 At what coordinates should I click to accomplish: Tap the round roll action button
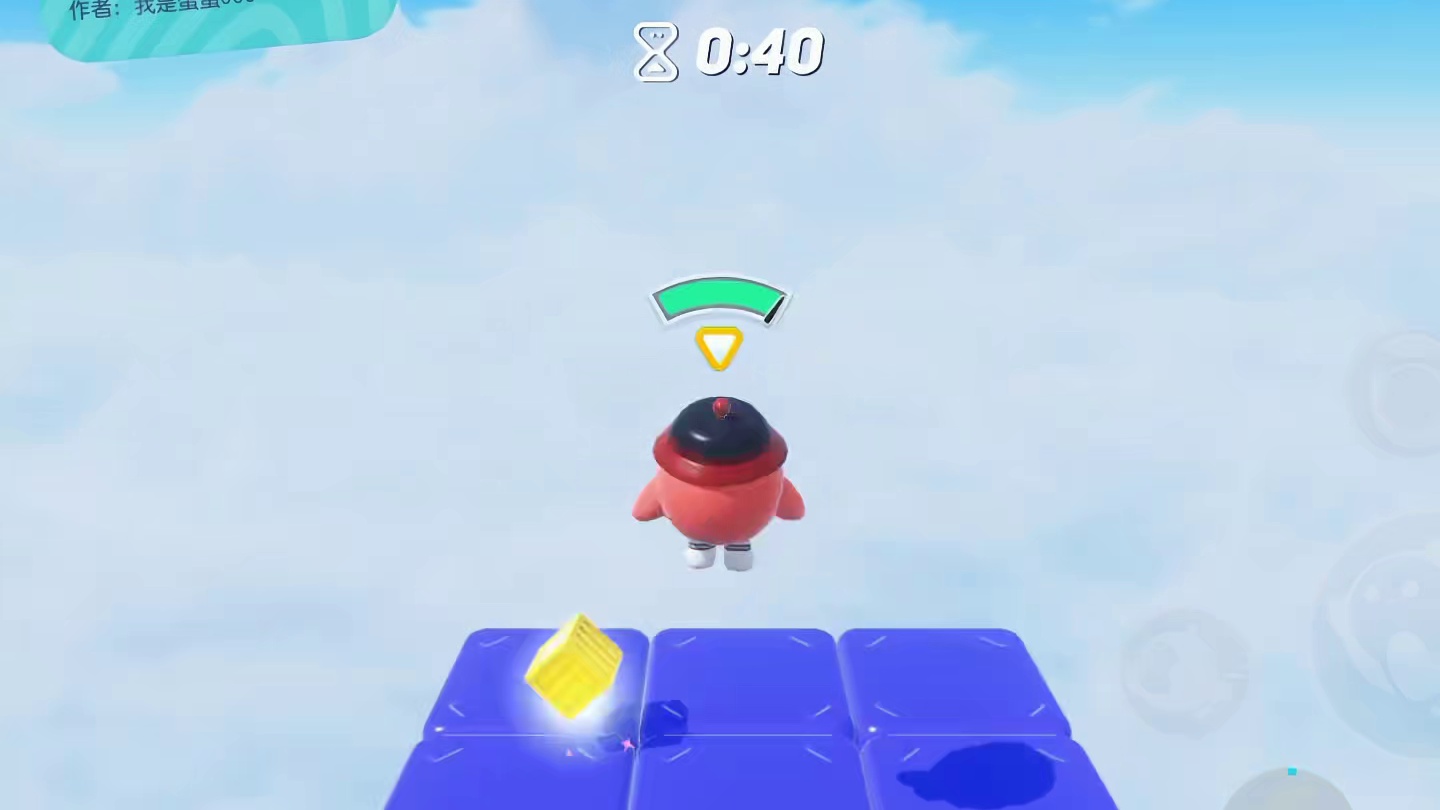coord(1185,670)
